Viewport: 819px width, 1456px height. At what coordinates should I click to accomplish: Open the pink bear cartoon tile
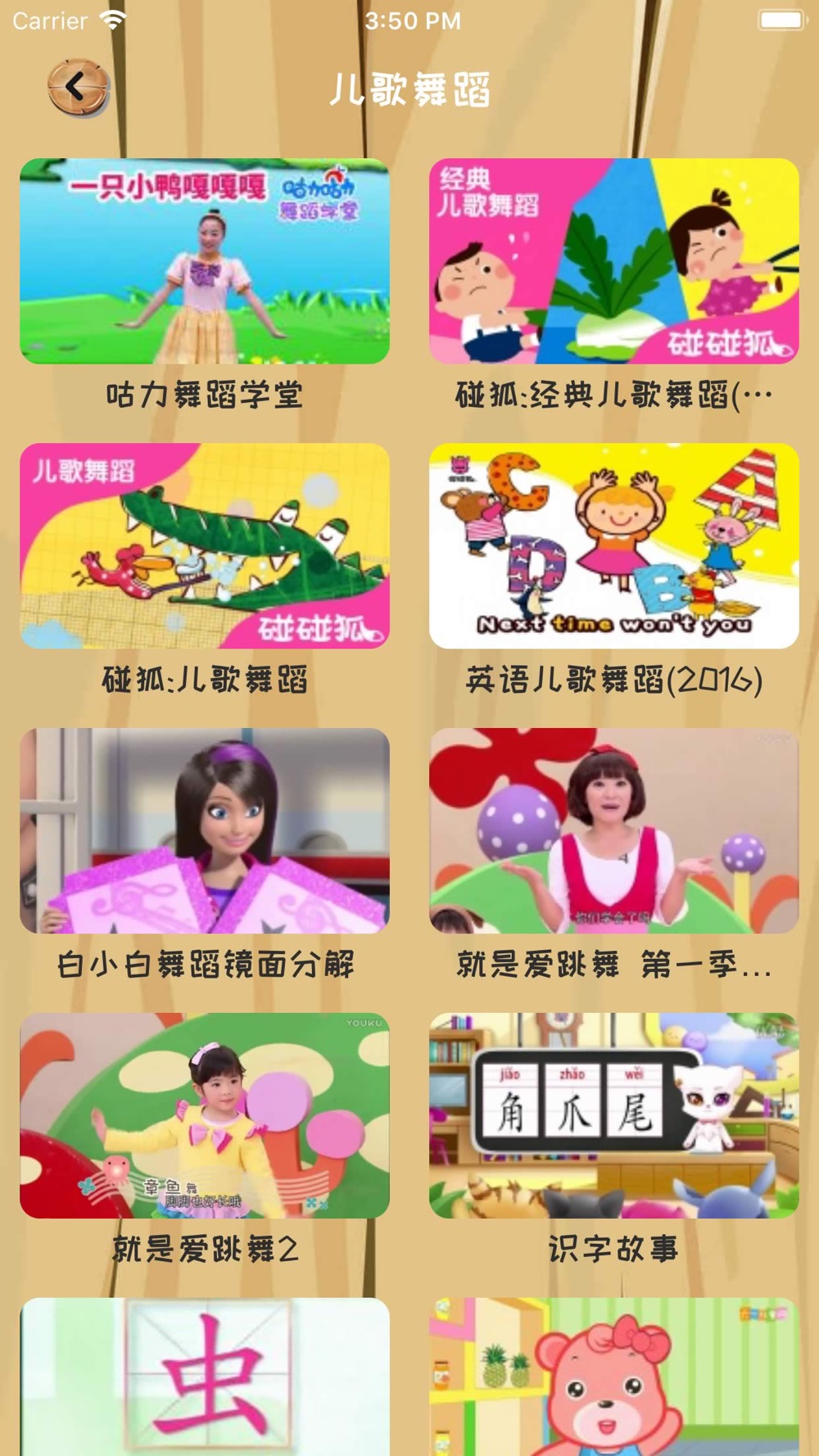pos(614,1377)
